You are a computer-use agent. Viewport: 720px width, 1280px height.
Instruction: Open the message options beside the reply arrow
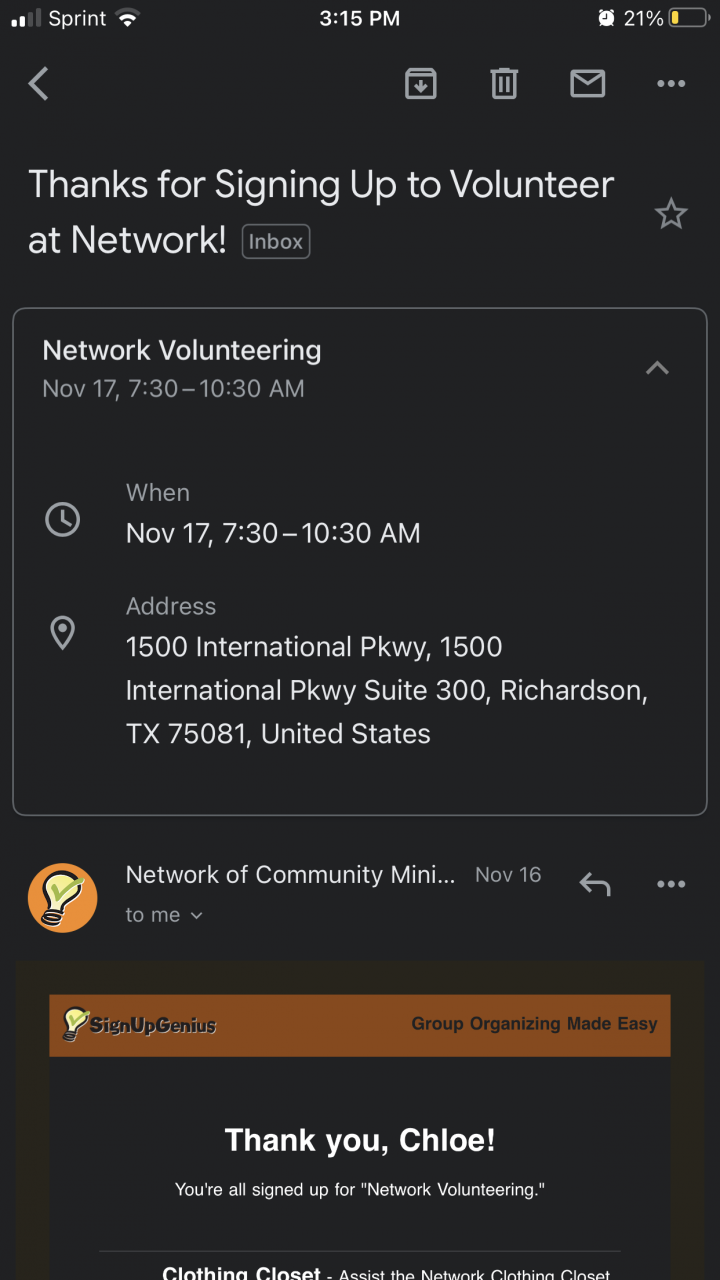(x=671, y=884)
